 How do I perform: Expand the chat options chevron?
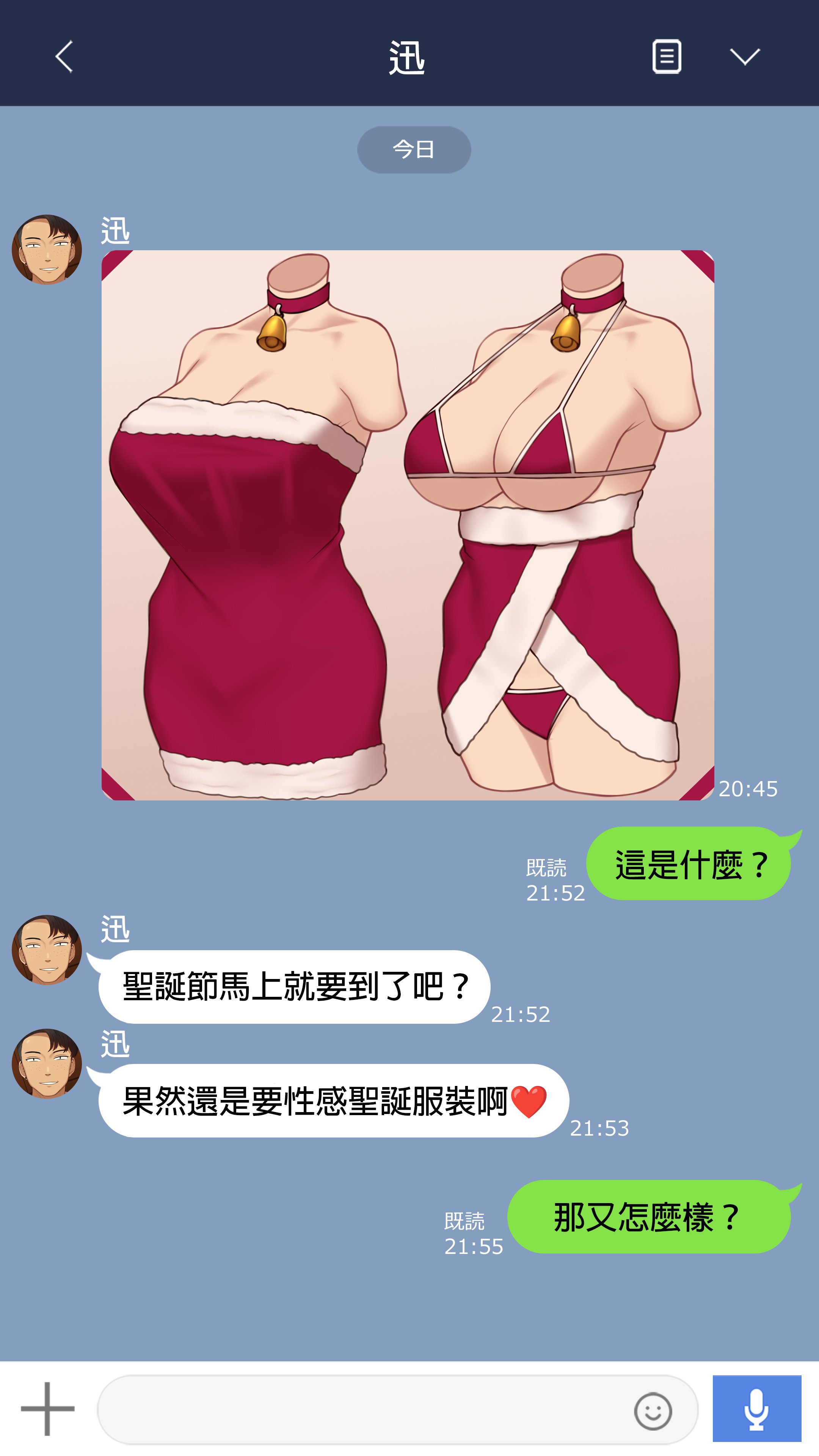coord(744,56)
